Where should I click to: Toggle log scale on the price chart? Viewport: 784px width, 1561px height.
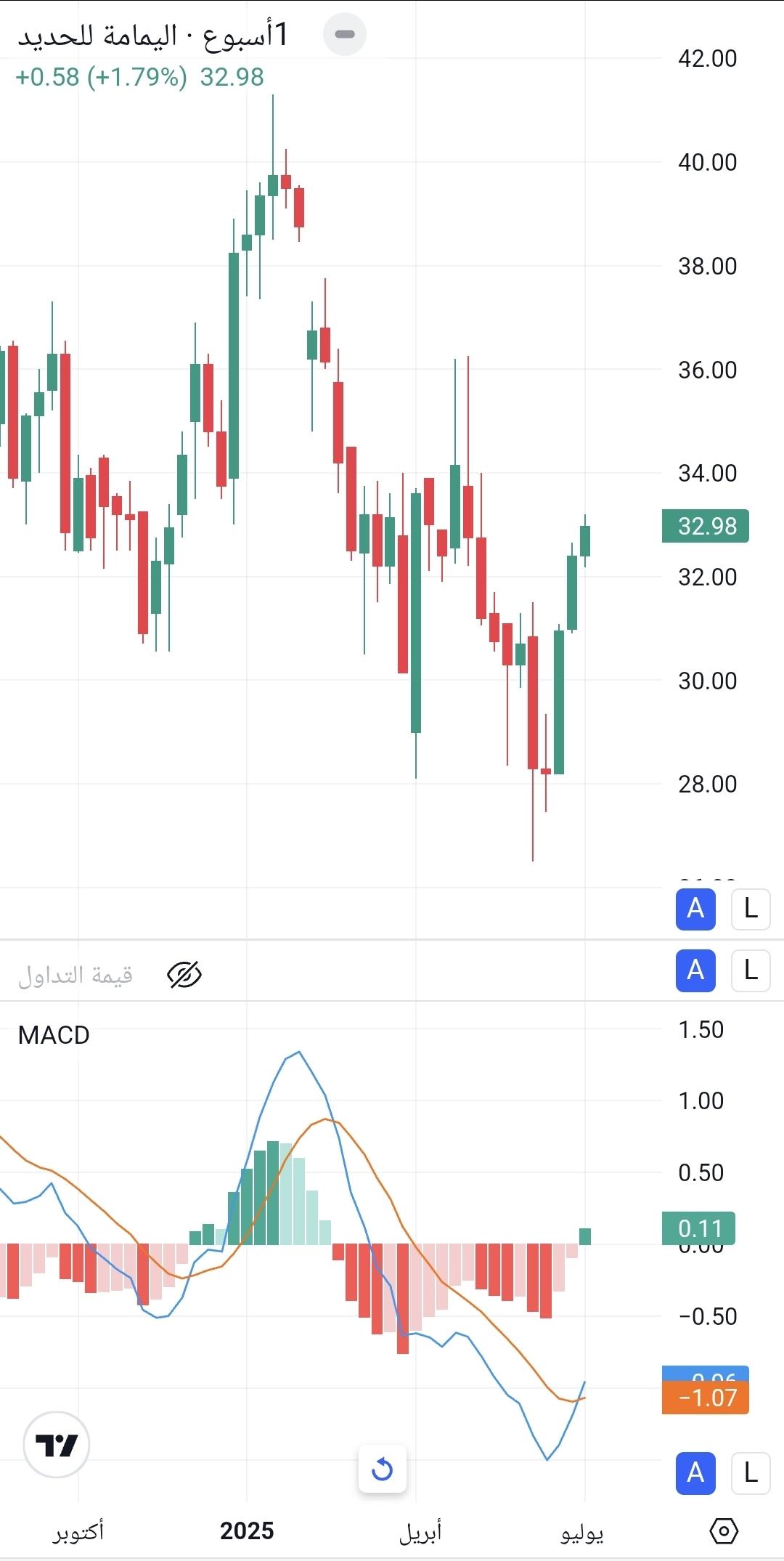751,908
